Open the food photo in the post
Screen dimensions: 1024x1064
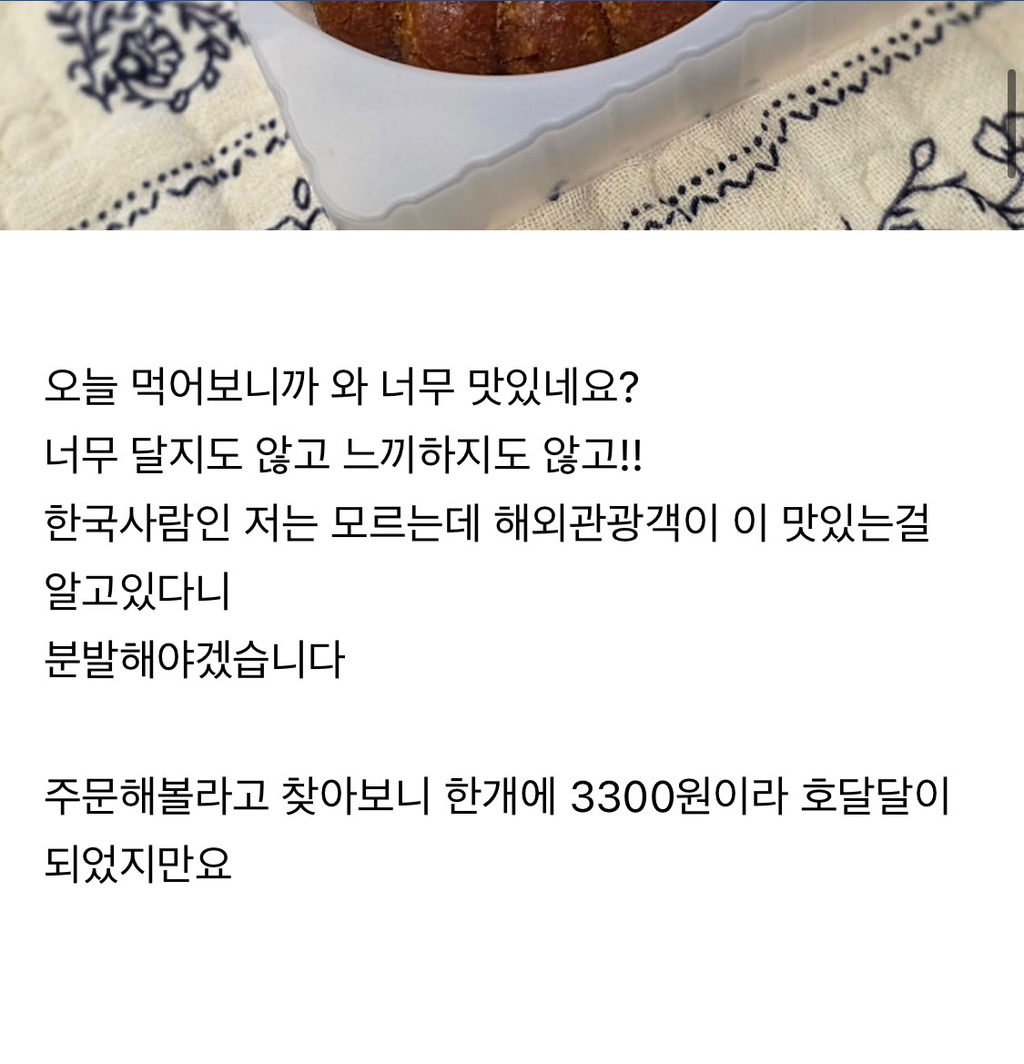510,114
